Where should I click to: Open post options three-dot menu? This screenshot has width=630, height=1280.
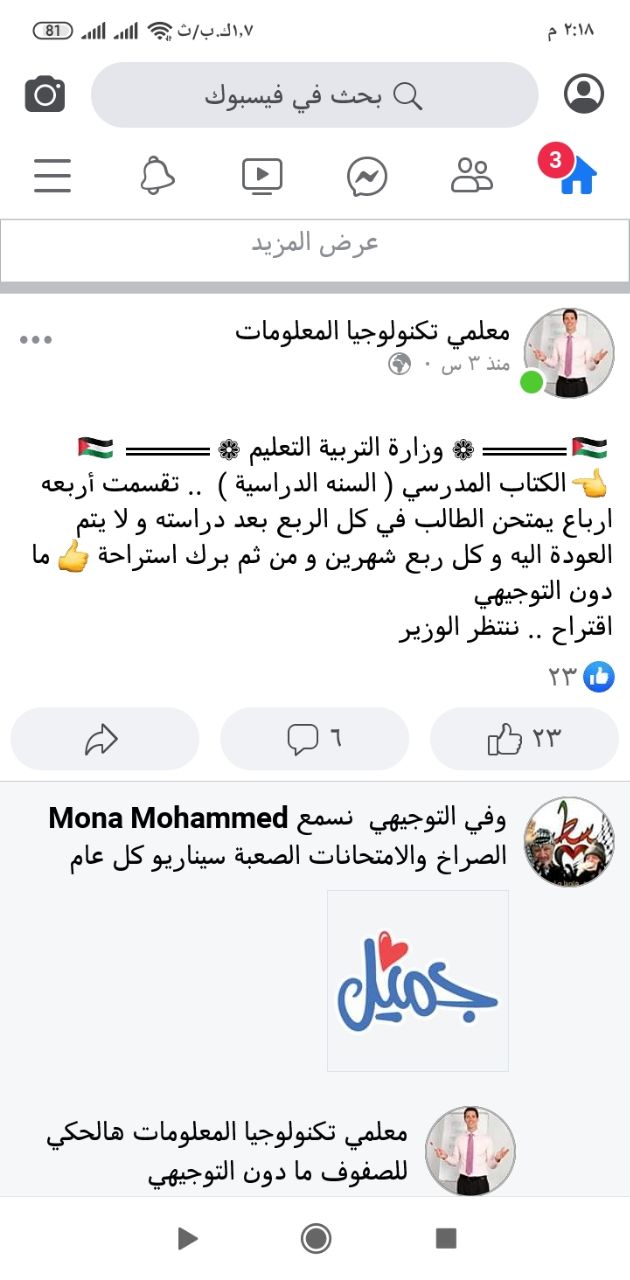click(x=36, y=340)
